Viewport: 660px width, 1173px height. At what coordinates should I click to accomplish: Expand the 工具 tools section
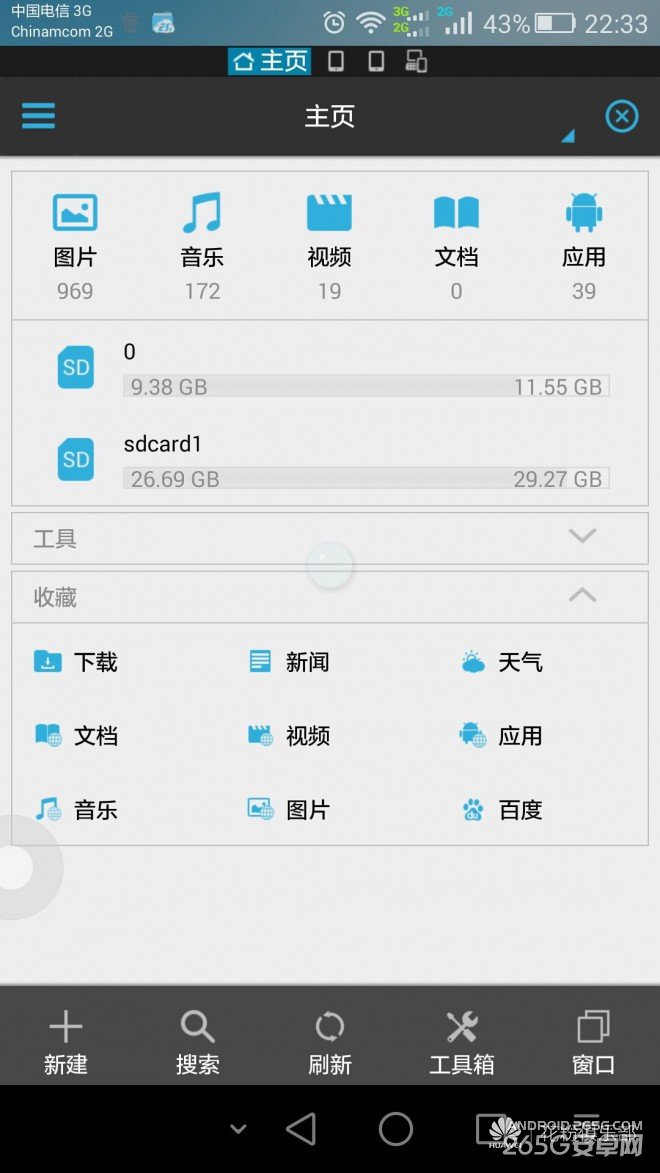click(x=582, y=537)
